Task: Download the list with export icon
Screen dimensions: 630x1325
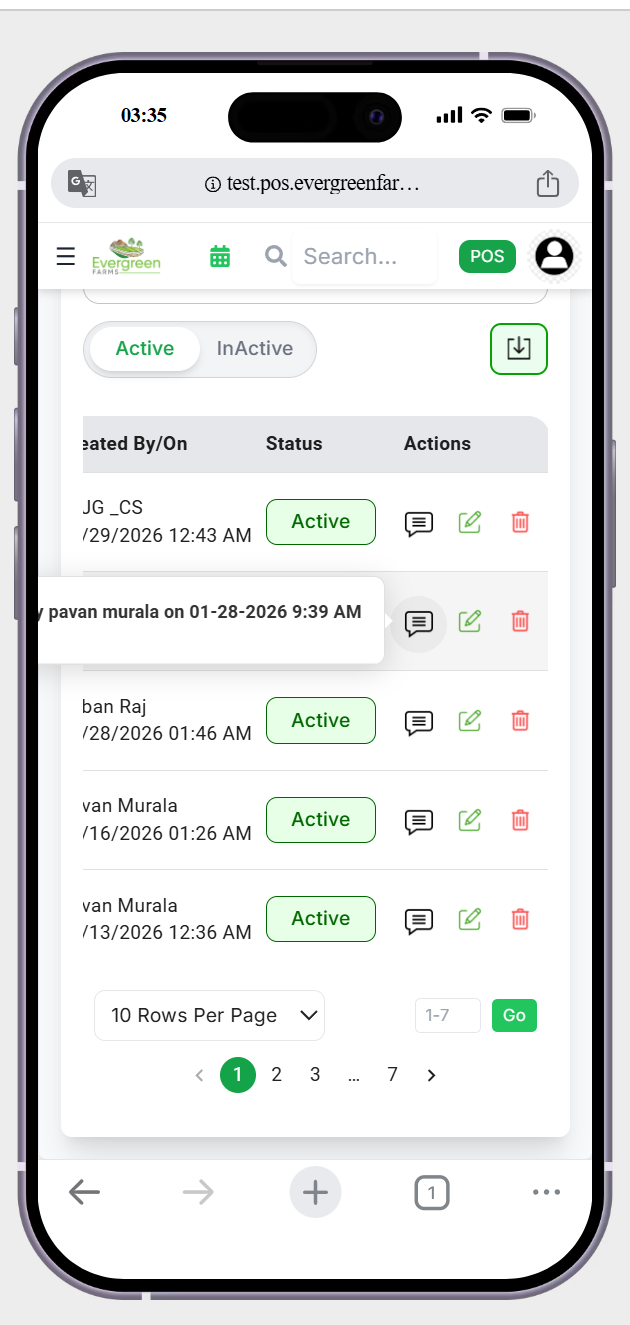Action: (x=518, y=349)
